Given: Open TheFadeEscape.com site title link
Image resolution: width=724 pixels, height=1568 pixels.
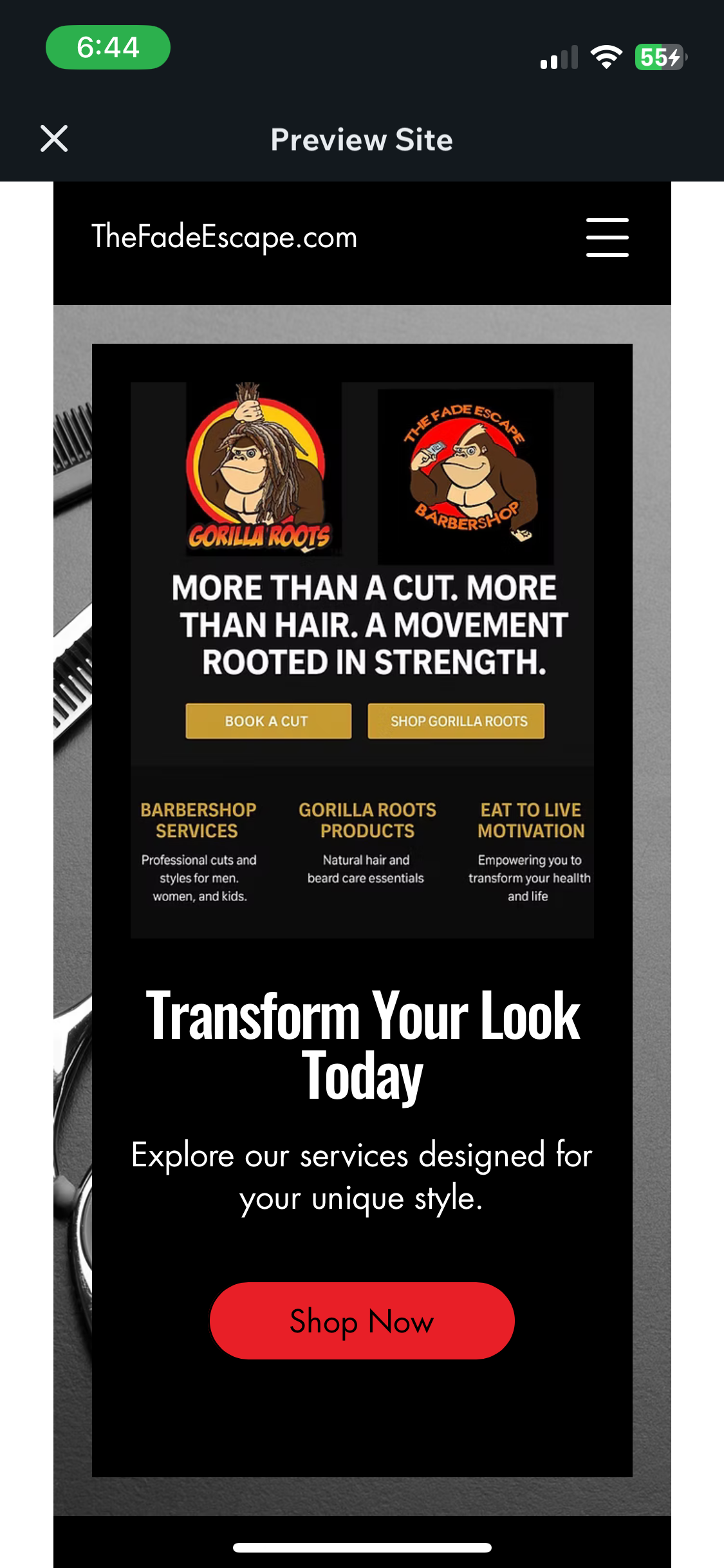Looking at the screenshot, I should (224, 237).
